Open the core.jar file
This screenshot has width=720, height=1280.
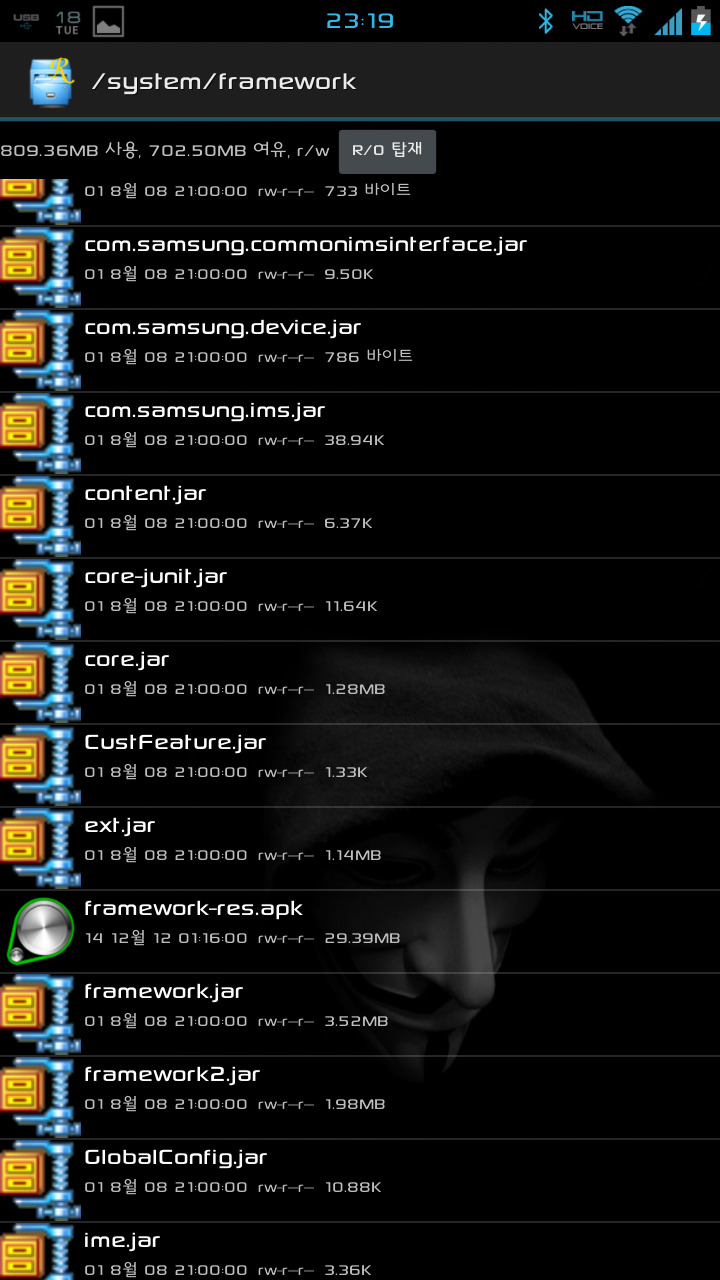[127, 673]
